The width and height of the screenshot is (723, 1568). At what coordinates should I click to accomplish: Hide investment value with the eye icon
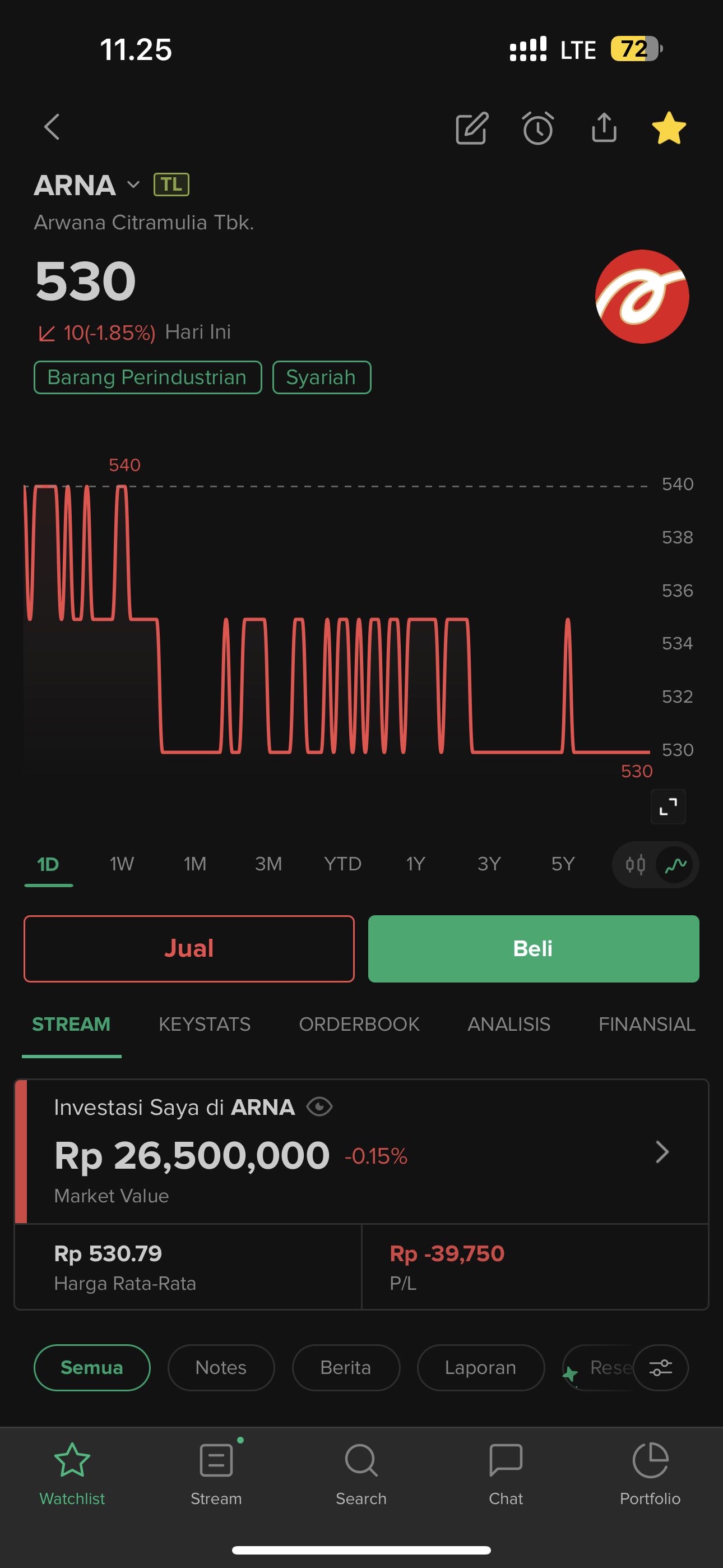point(319,1106)
